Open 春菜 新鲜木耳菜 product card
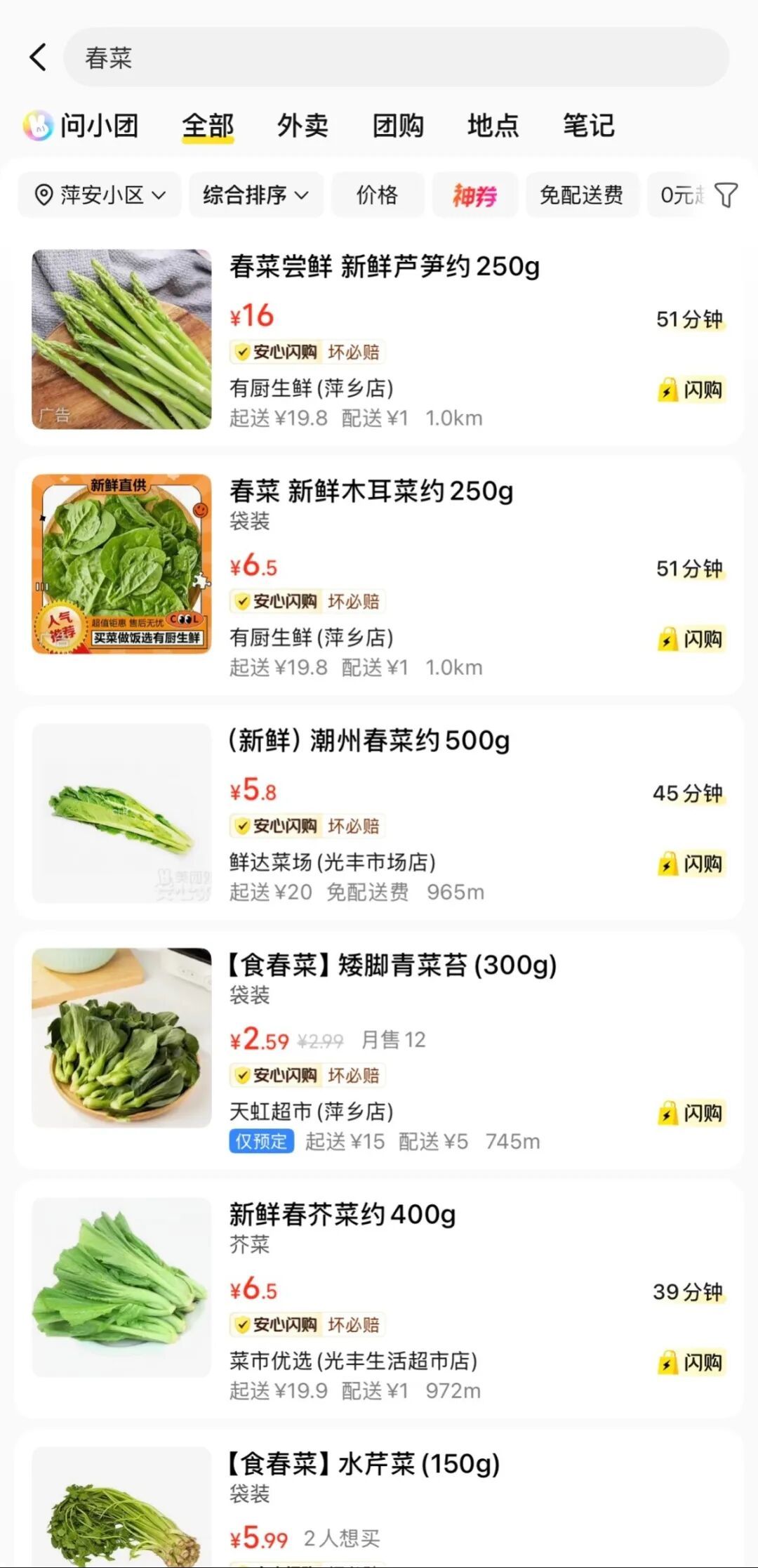This screenshot has height=1568, width=758. 371,492
